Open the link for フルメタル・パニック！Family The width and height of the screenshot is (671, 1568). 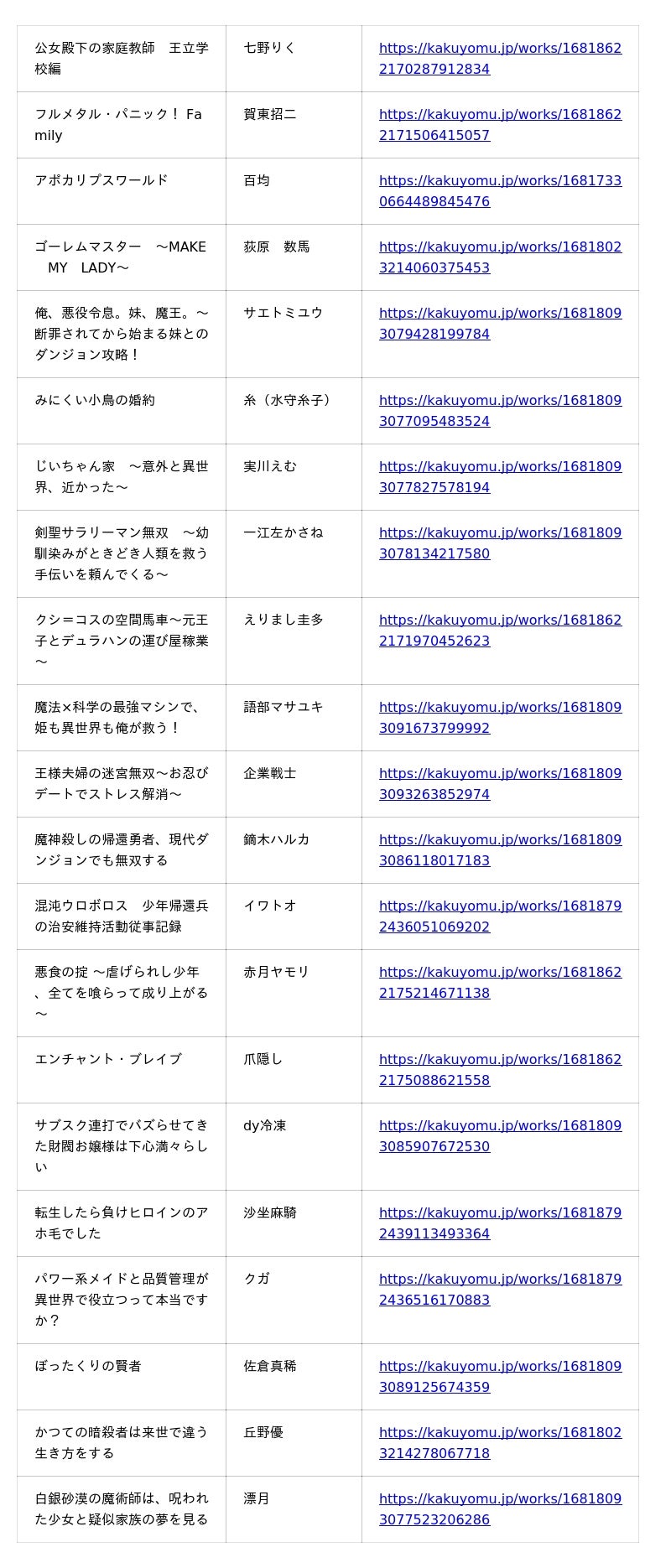point(500,115)
